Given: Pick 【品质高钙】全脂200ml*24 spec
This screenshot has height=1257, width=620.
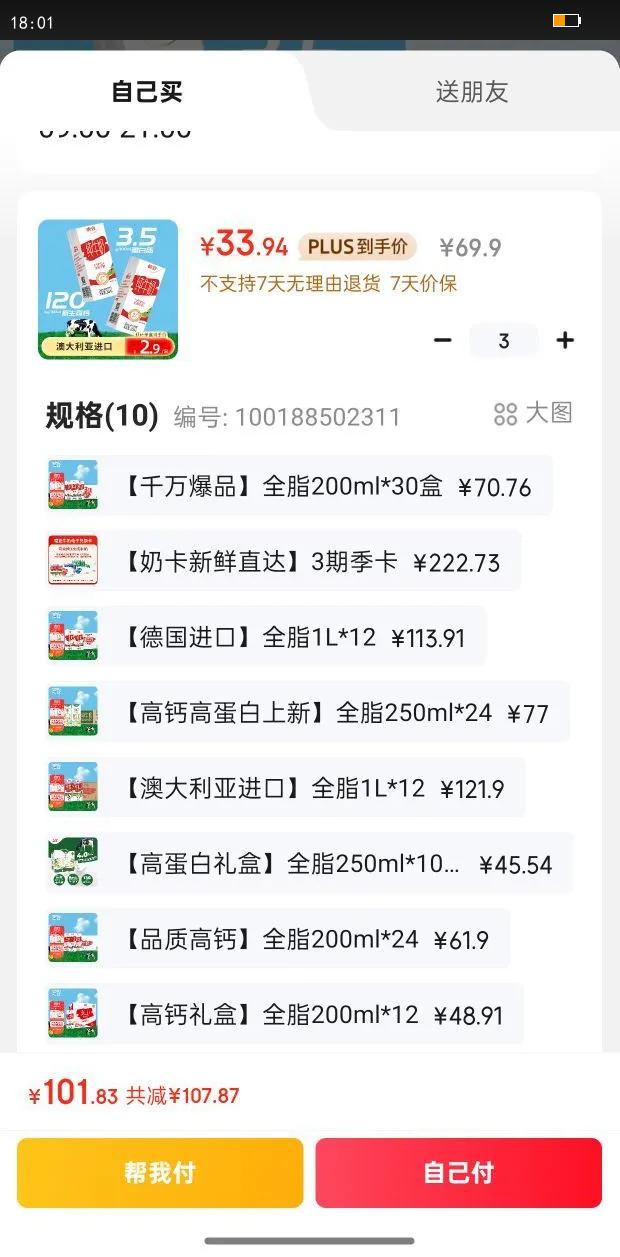Looking at the screenshot, I should click(x=279, y=939).
